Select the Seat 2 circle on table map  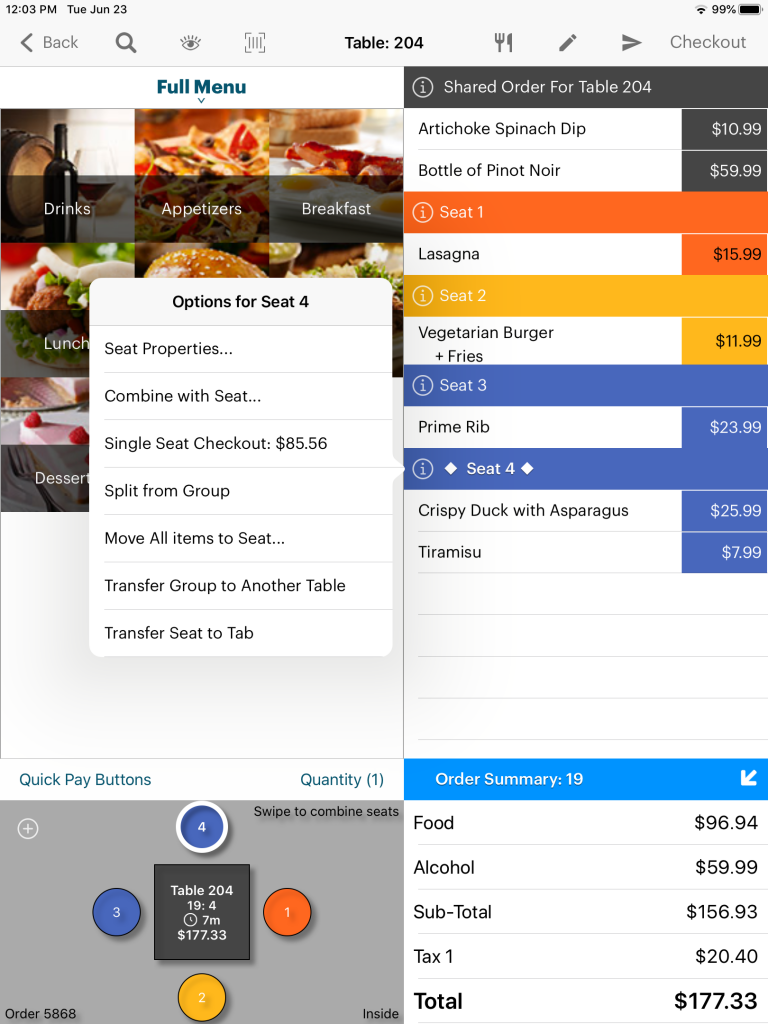202,997
